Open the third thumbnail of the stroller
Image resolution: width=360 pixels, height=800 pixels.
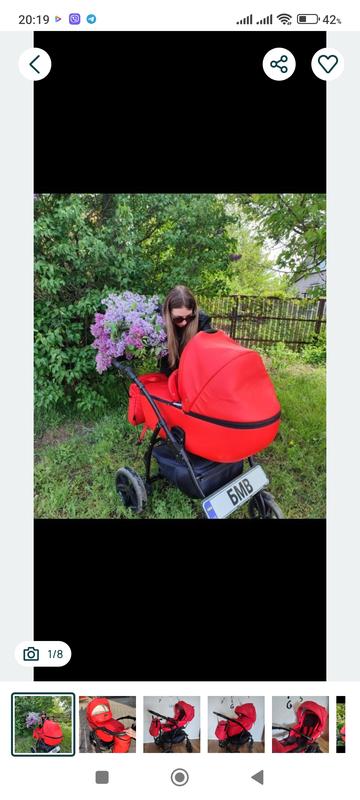pos(172,724)
